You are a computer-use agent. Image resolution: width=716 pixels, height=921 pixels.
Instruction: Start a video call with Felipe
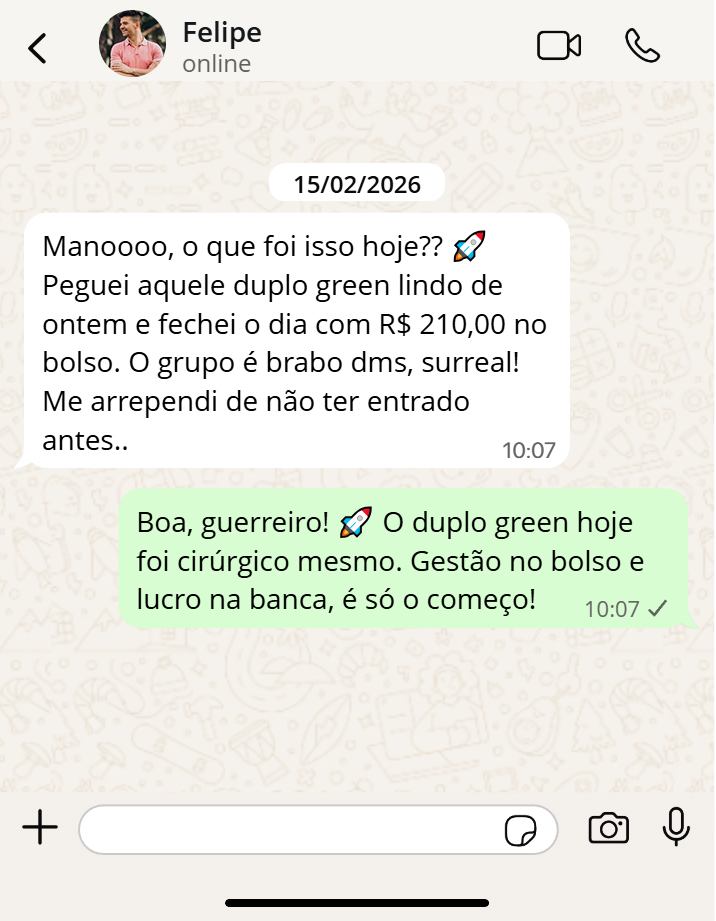click(x=559, y=45)
